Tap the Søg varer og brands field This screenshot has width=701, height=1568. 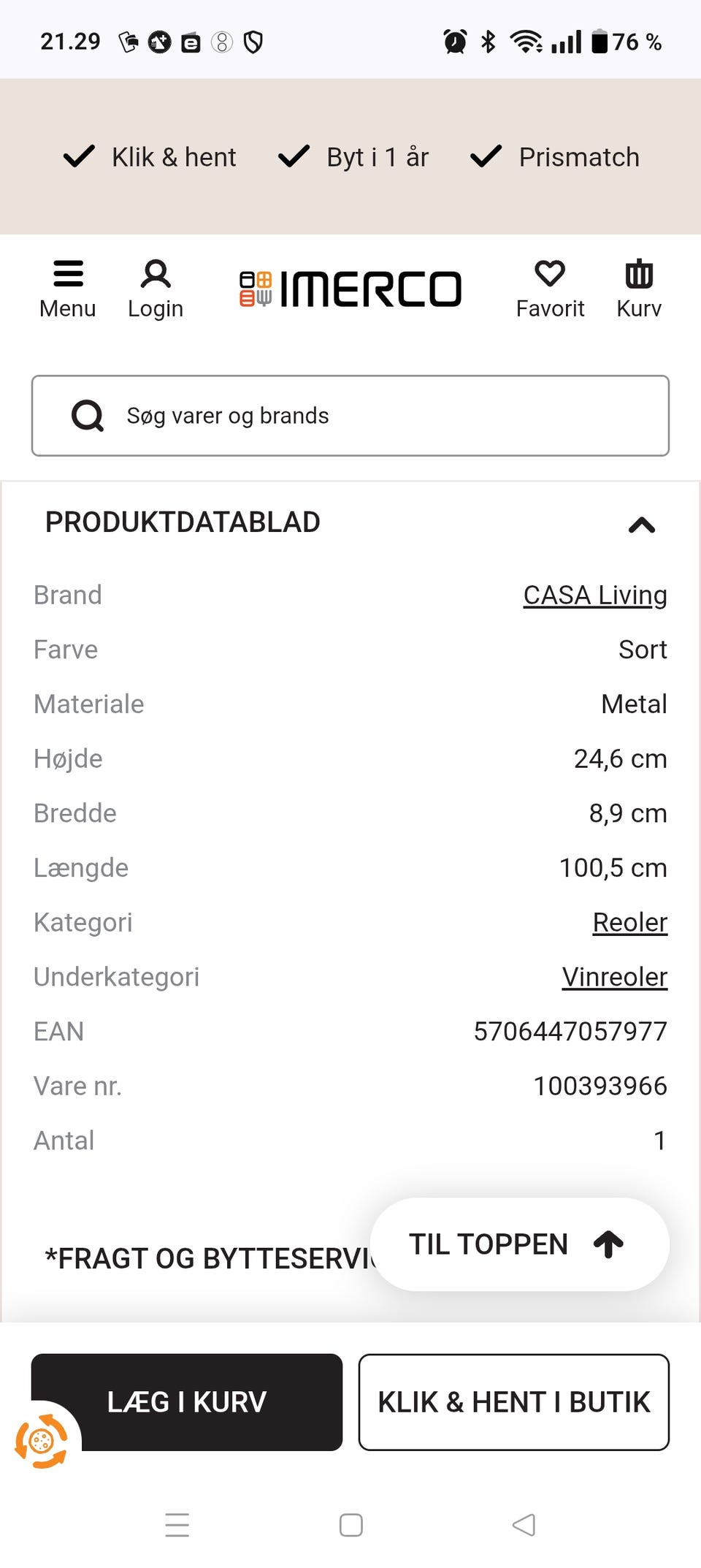tap(350, 416)
